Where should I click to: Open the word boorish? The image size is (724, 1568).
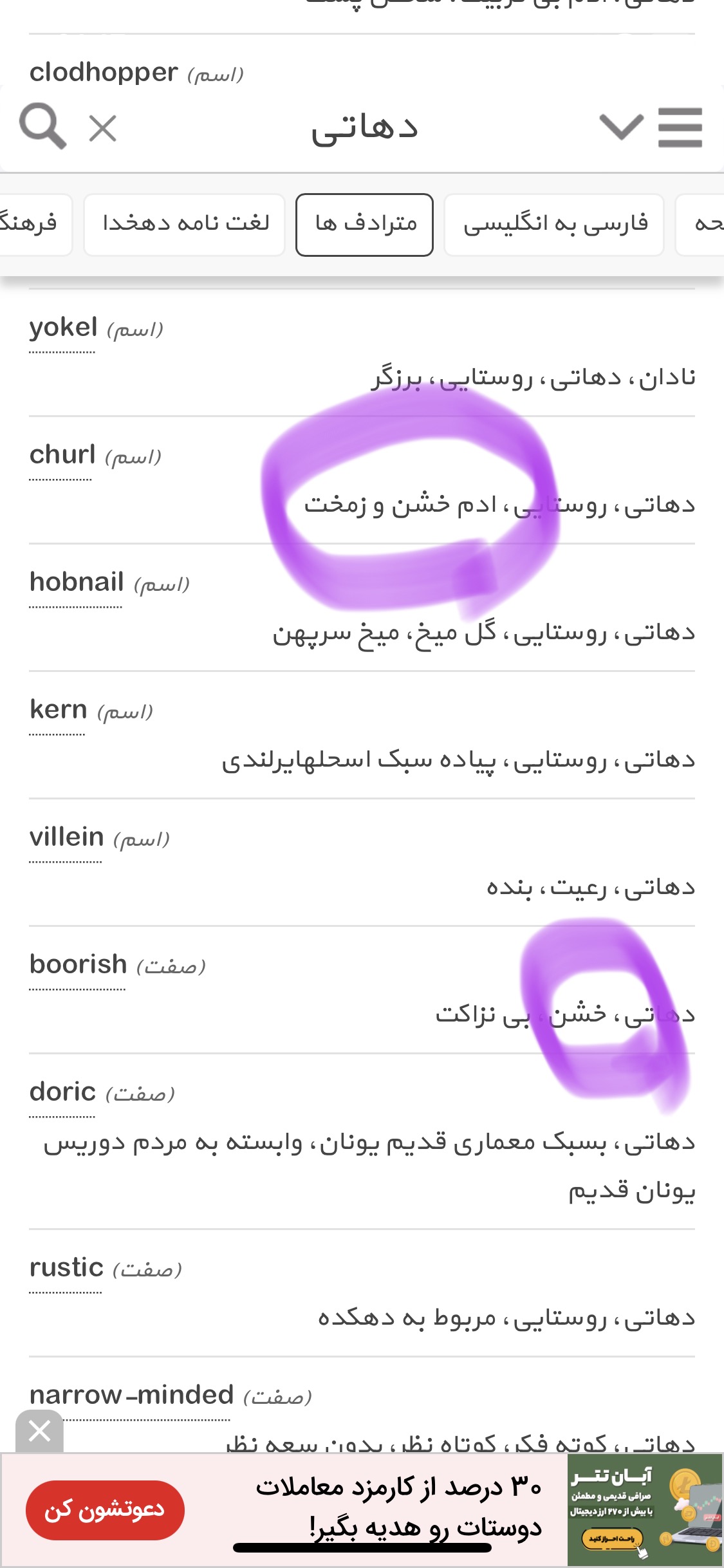(78, 965)
